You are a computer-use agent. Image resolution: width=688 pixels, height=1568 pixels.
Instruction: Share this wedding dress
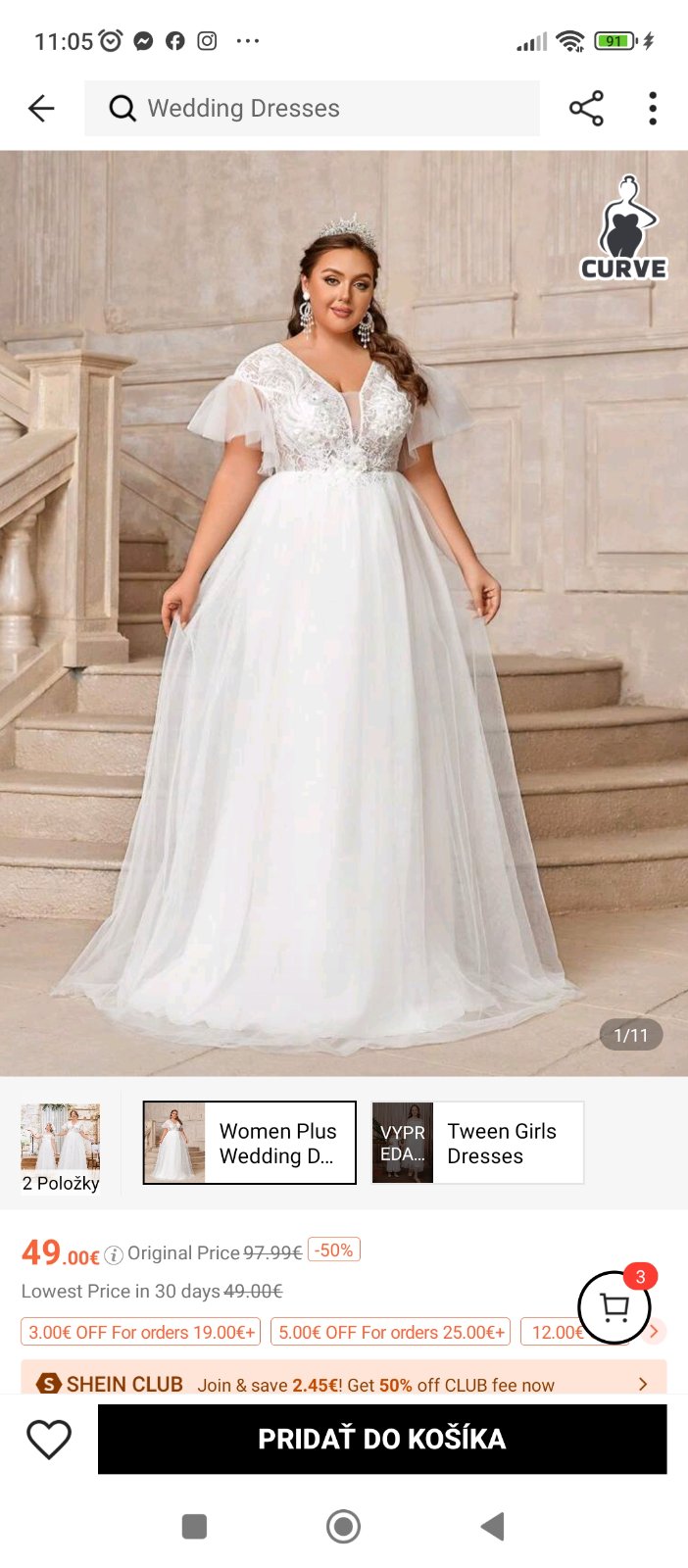[586, 108]
